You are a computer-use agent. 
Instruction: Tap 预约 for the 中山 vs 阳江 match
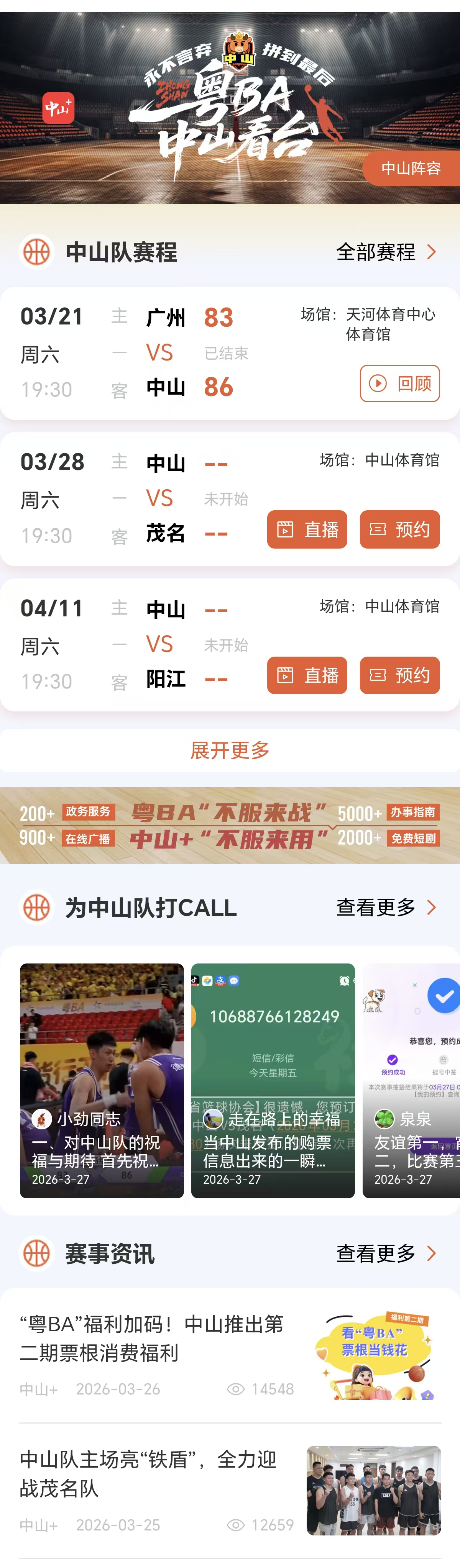(400, 675)
